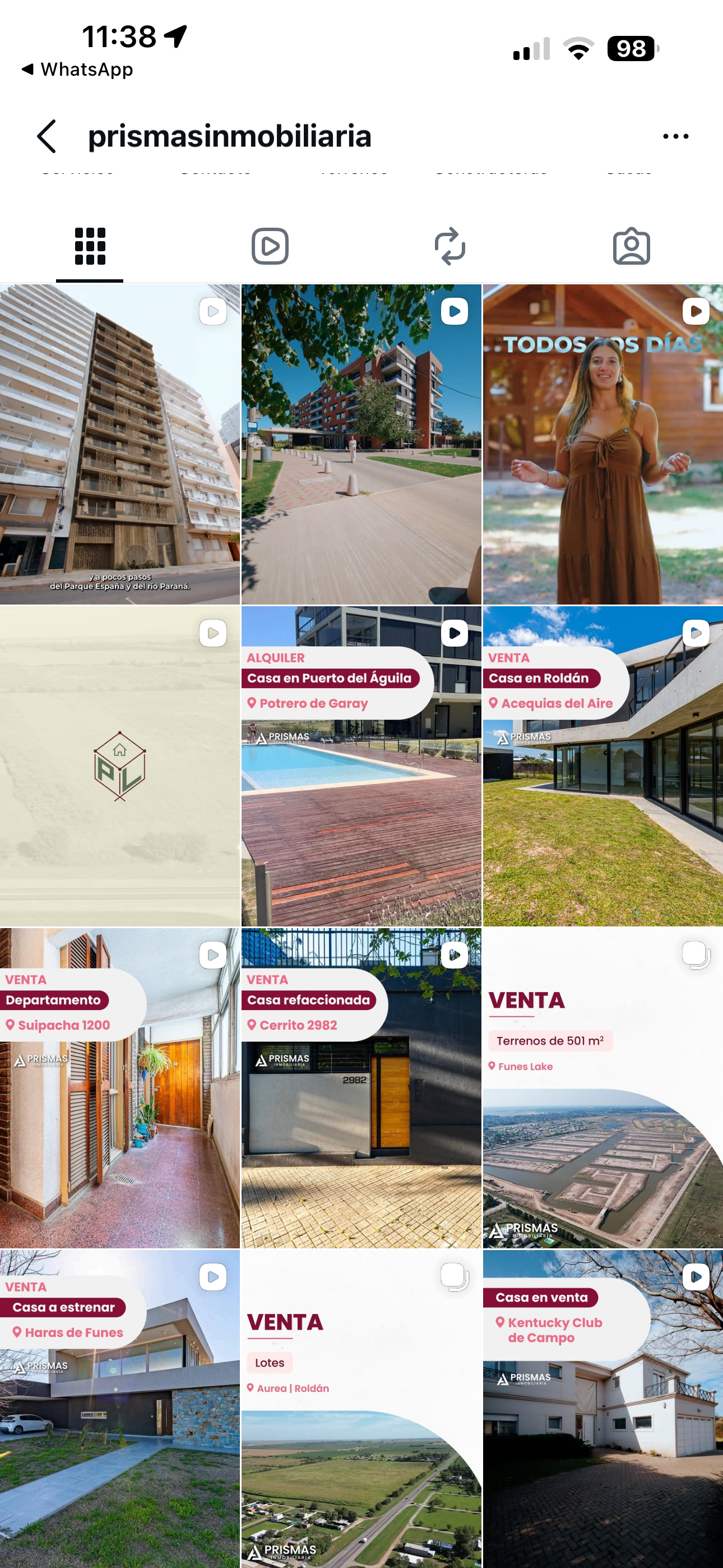Open the red brick apartment complex reel
The height and width of the screenshot is (1568, 723).
click(361, 444)
